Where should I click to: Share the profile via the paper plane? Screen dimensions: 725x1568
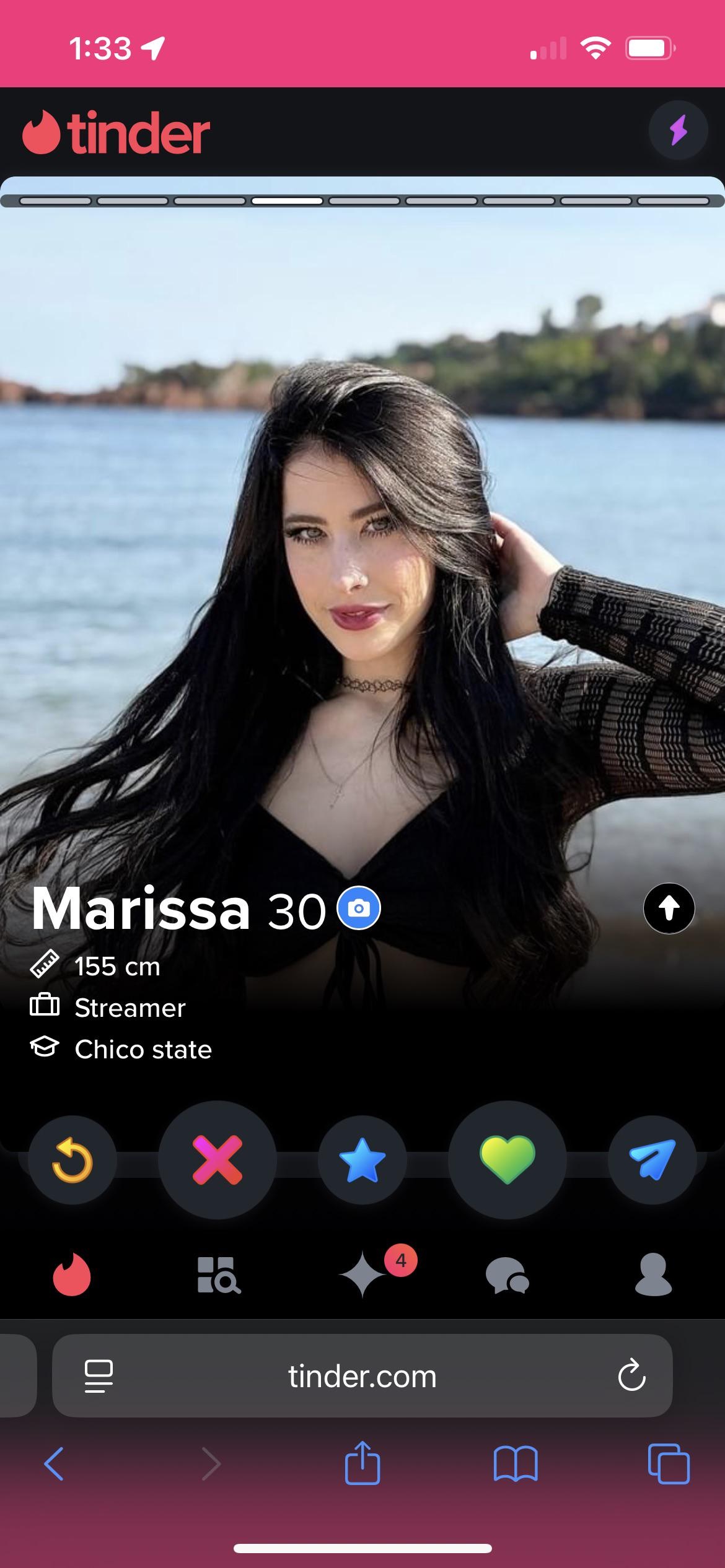coord(652,1159)
